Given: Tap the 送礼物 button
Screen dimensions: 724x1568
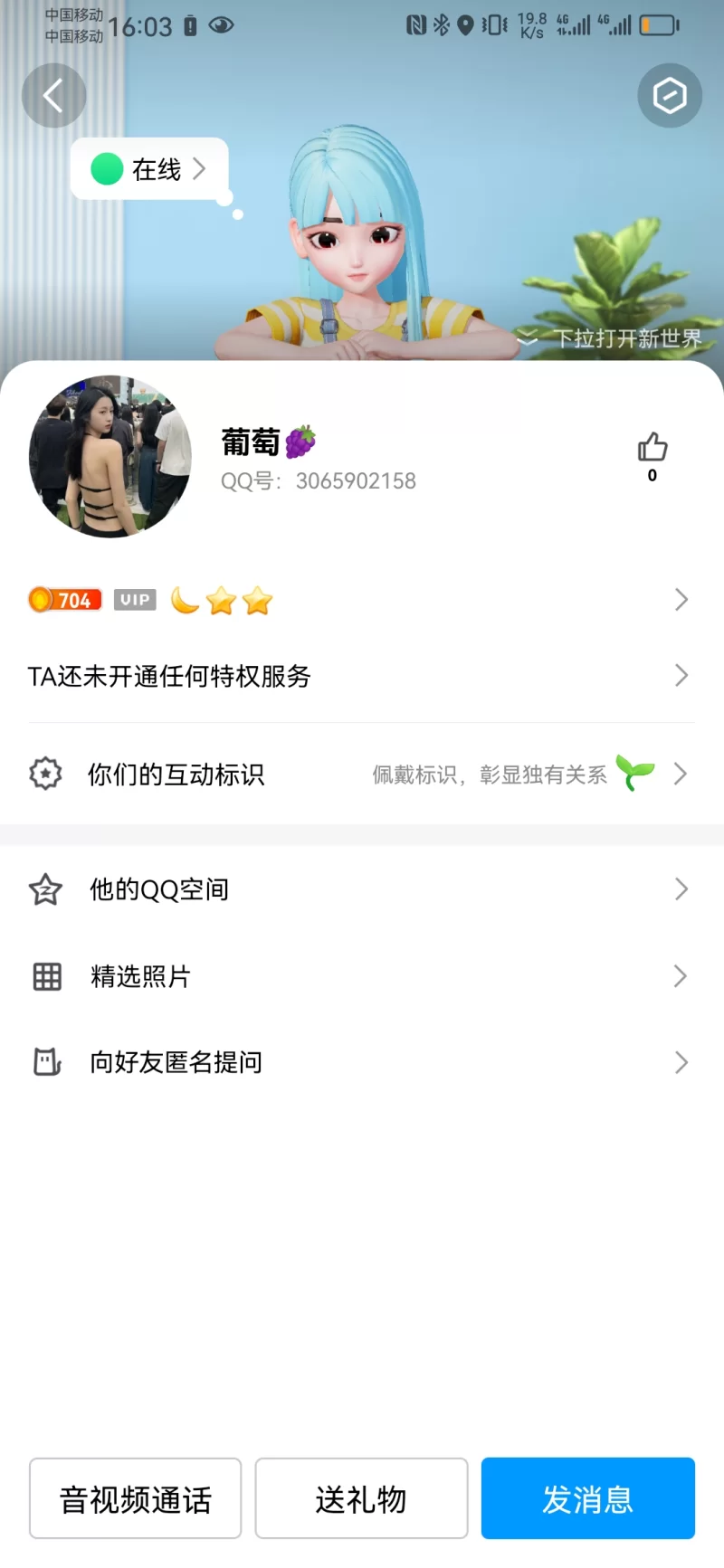Looking at the screenshot, I should 361,1498.
